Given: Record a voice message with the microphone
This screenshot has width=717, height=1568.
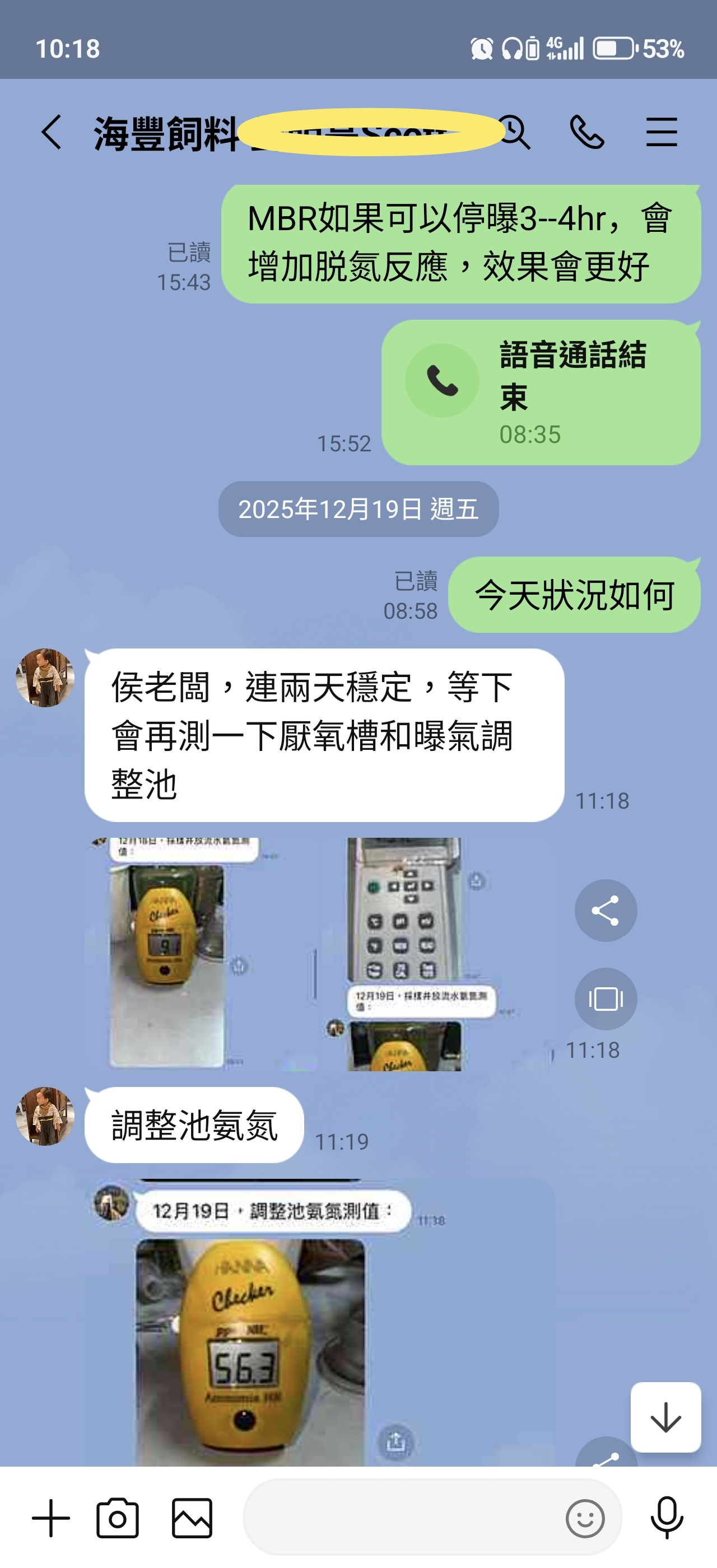Looking at the screenshot, I should coord(667,1518).
